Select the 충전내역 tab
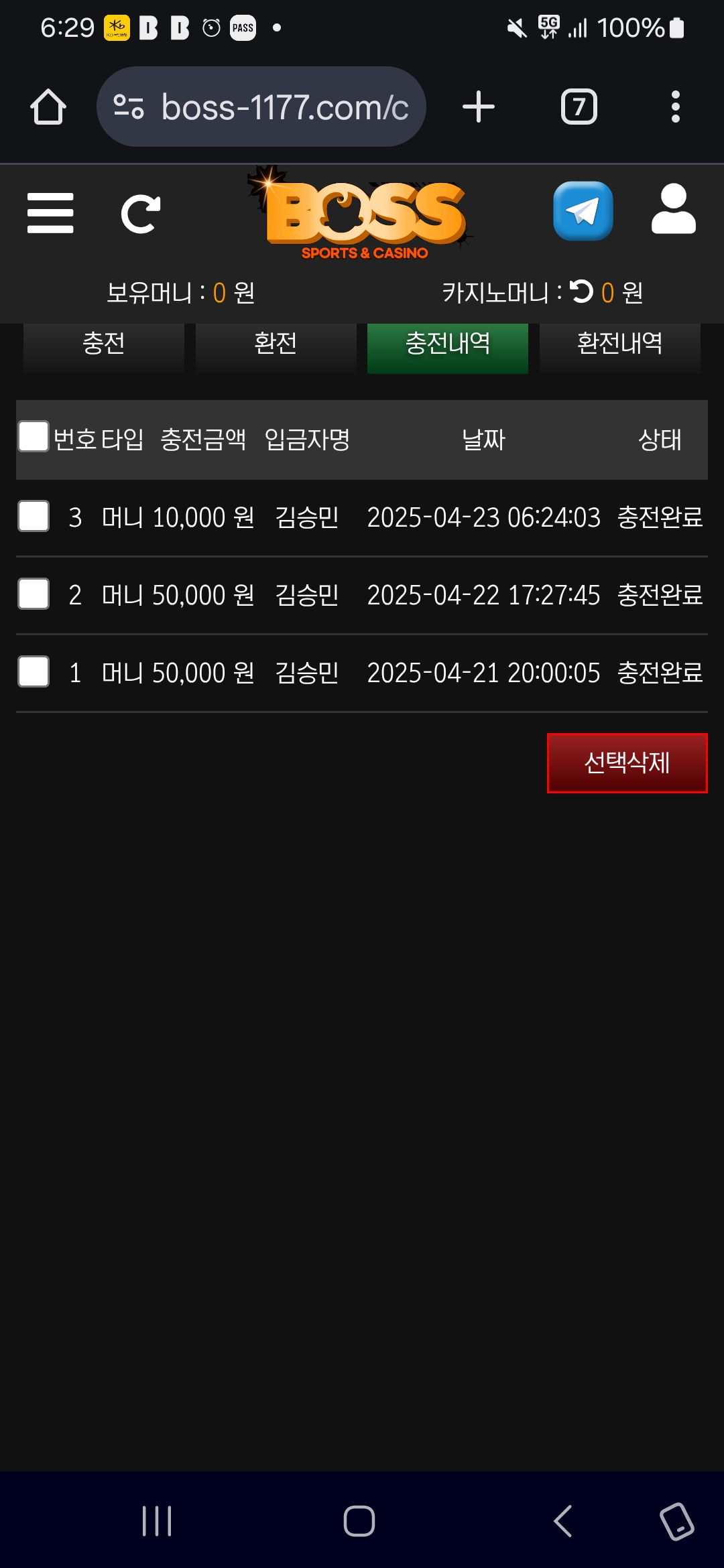724x1568 pixels. coord(447,344)
